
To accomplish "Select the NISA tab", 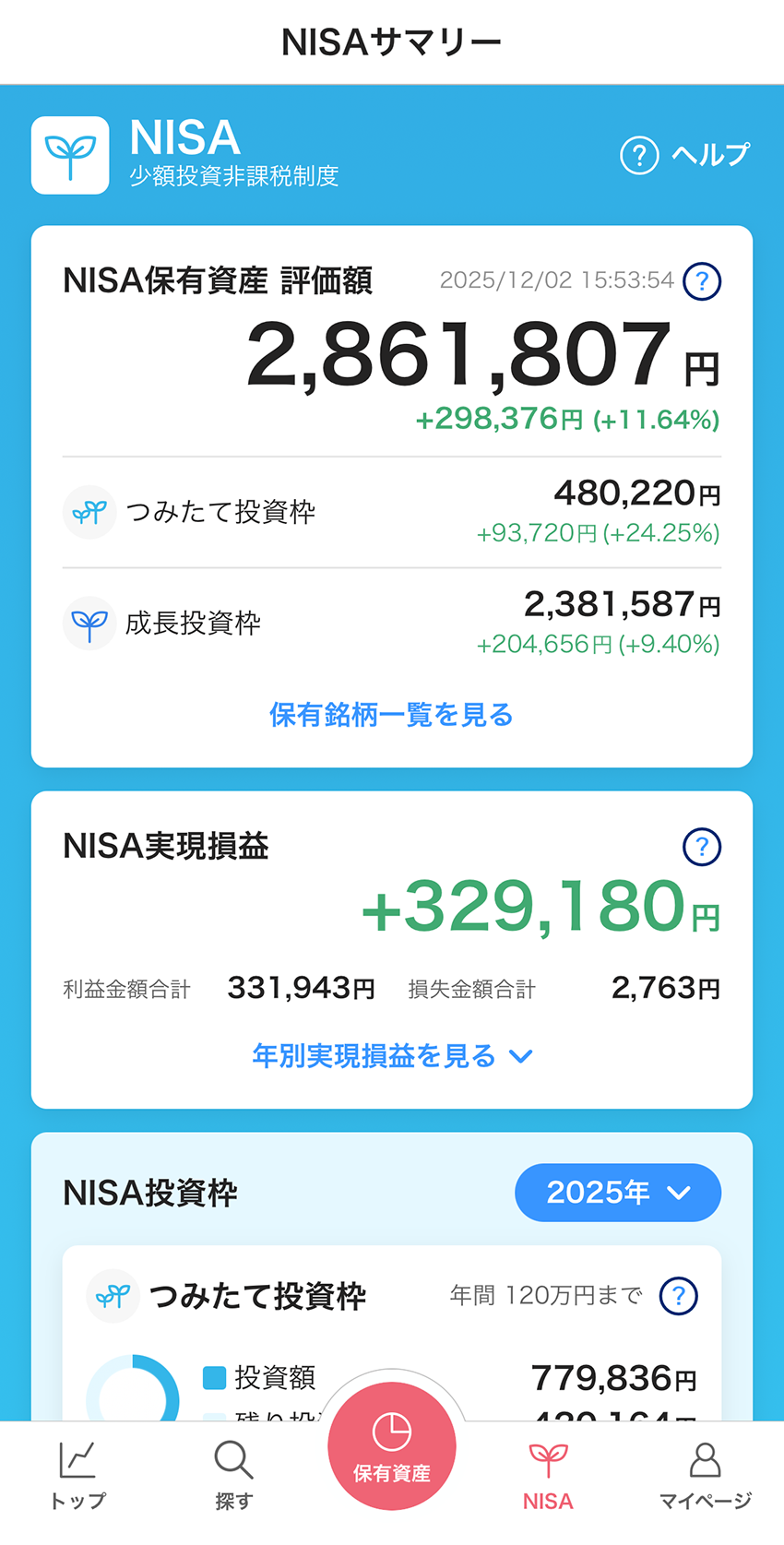I will click(548, 1477).
